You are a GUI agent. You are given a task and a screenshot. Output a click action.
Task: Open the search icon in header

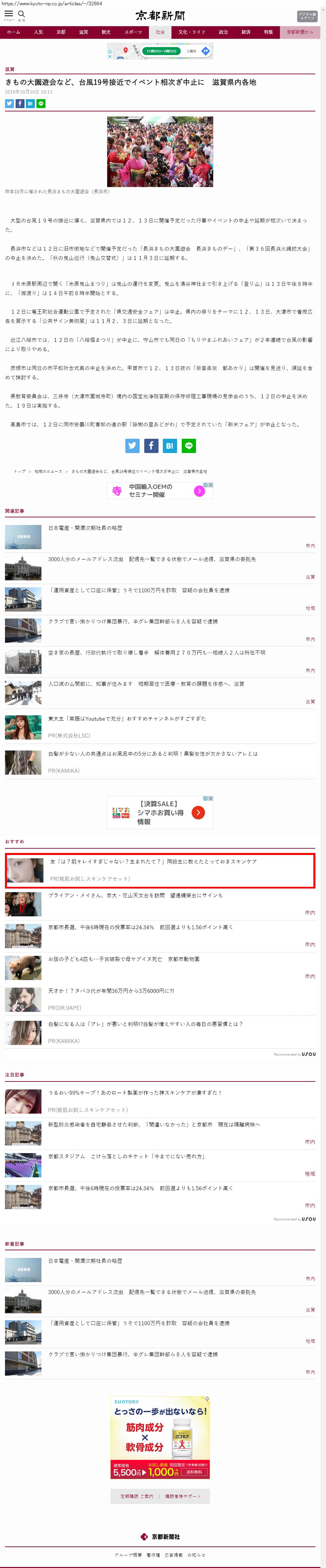click(22, 15)
